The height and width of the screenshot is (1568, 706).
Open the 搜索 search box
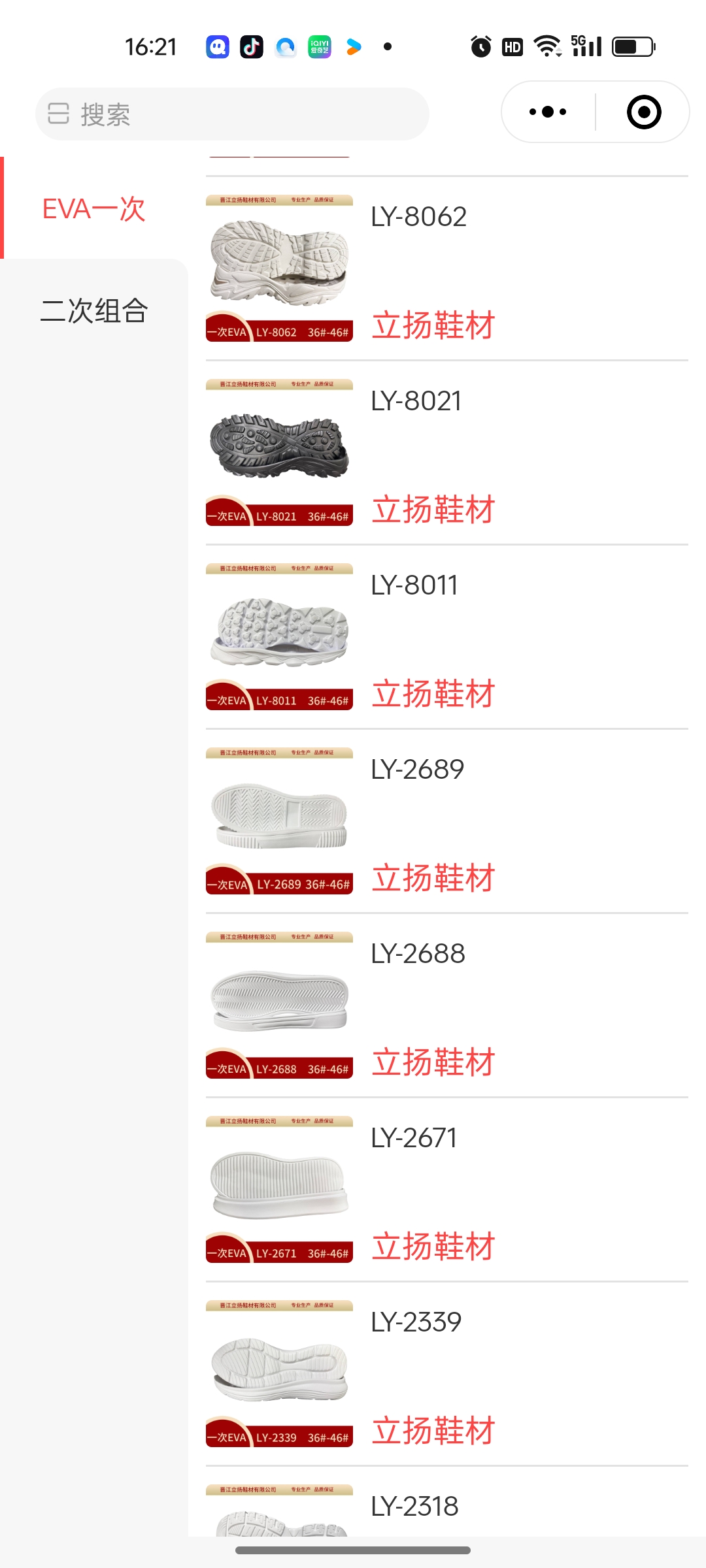(x=232, y=114)
